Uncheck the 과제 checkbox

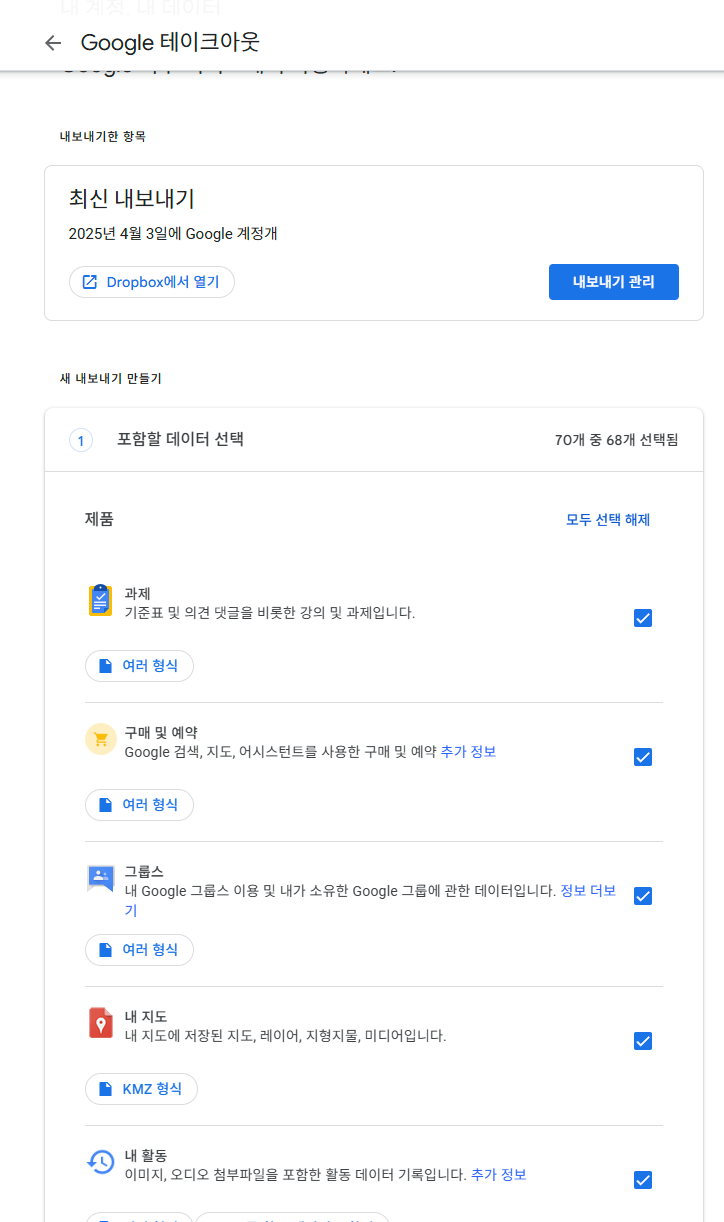(x=643, y=618)
